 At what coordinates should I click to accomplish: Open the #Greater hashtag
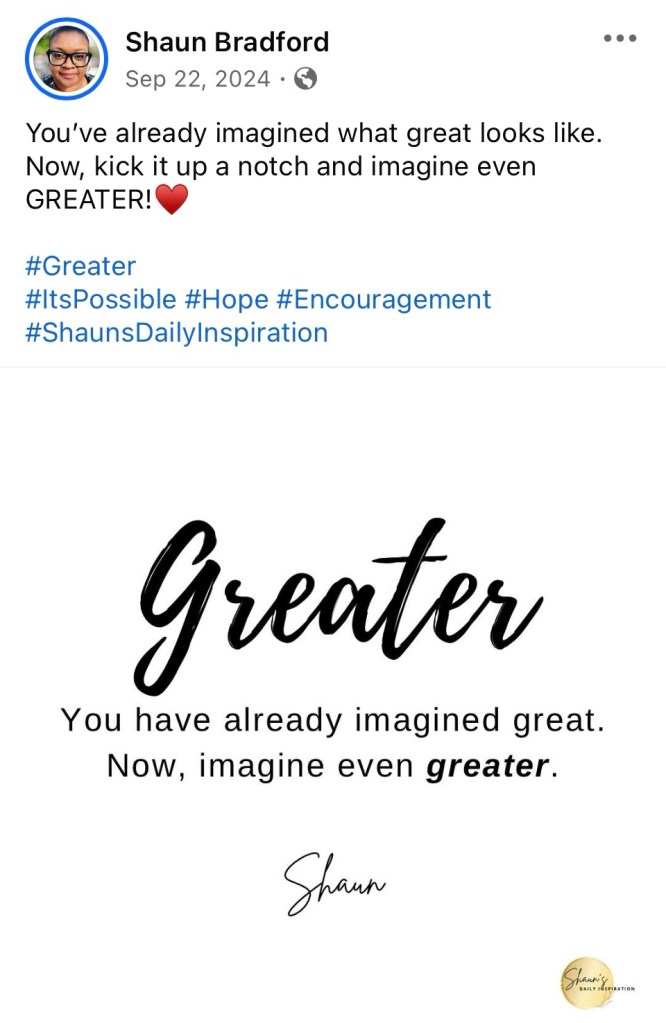[80, 266]
